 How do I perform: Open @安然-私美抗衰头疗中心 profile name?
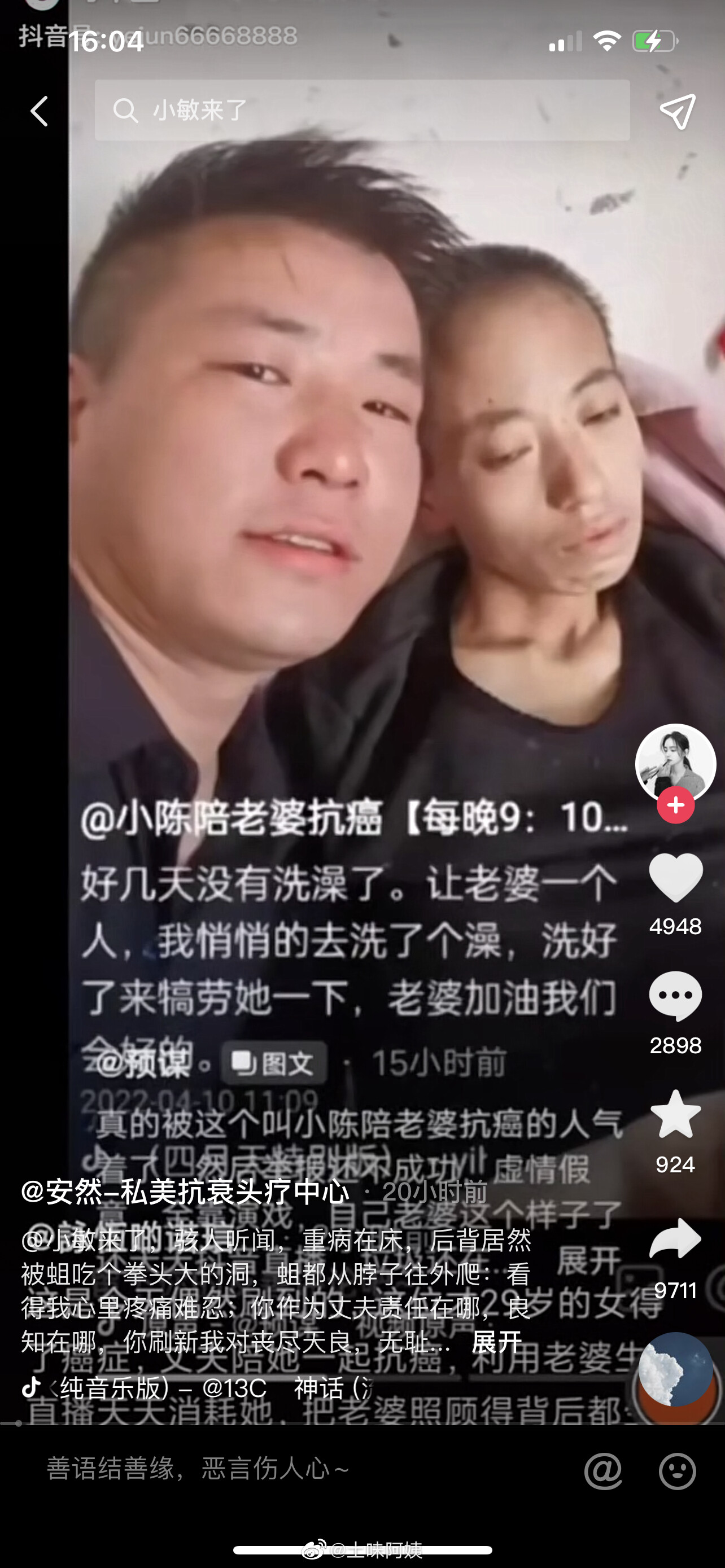click(185, 1192)
